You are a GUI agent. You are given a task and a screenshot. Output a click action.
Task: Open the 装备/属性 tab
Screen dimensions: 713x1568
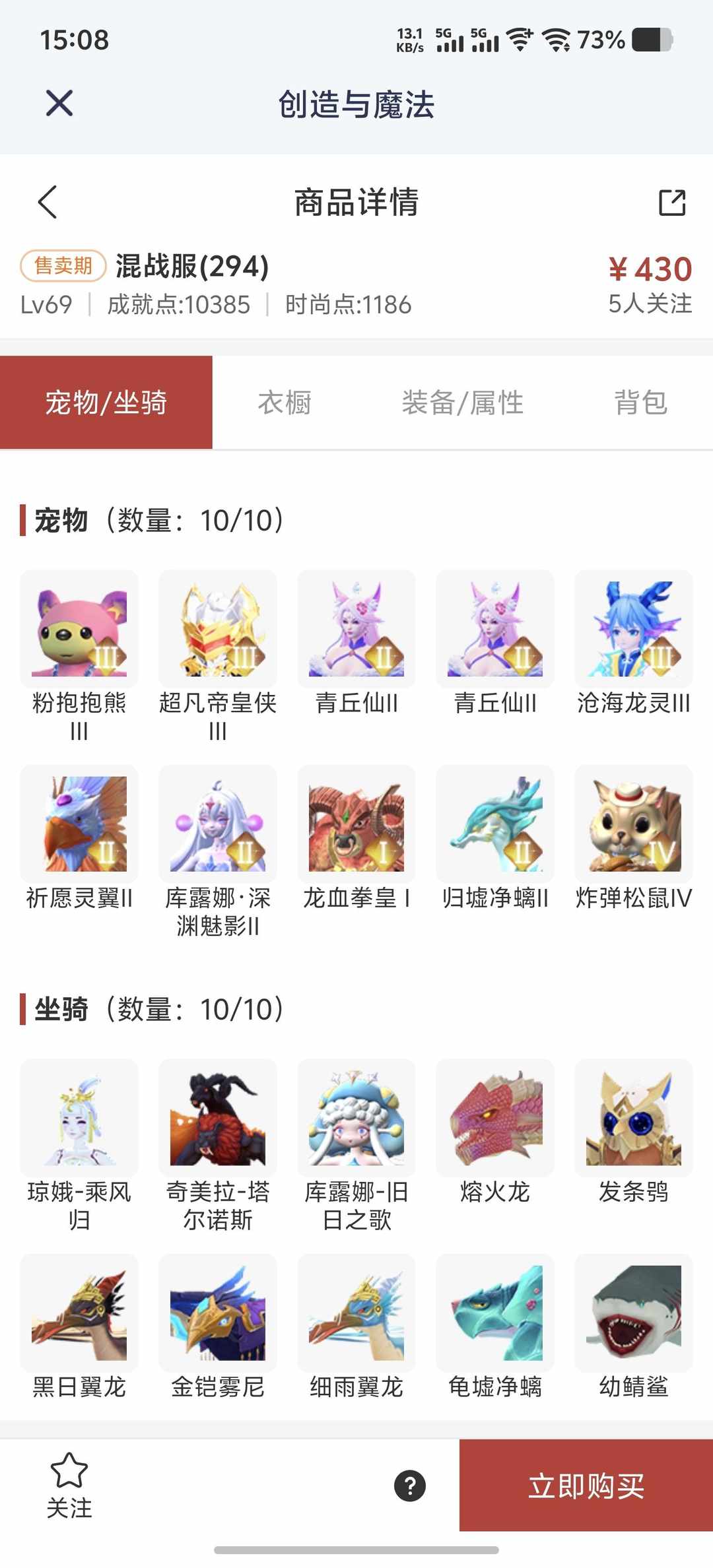[462, 403]
